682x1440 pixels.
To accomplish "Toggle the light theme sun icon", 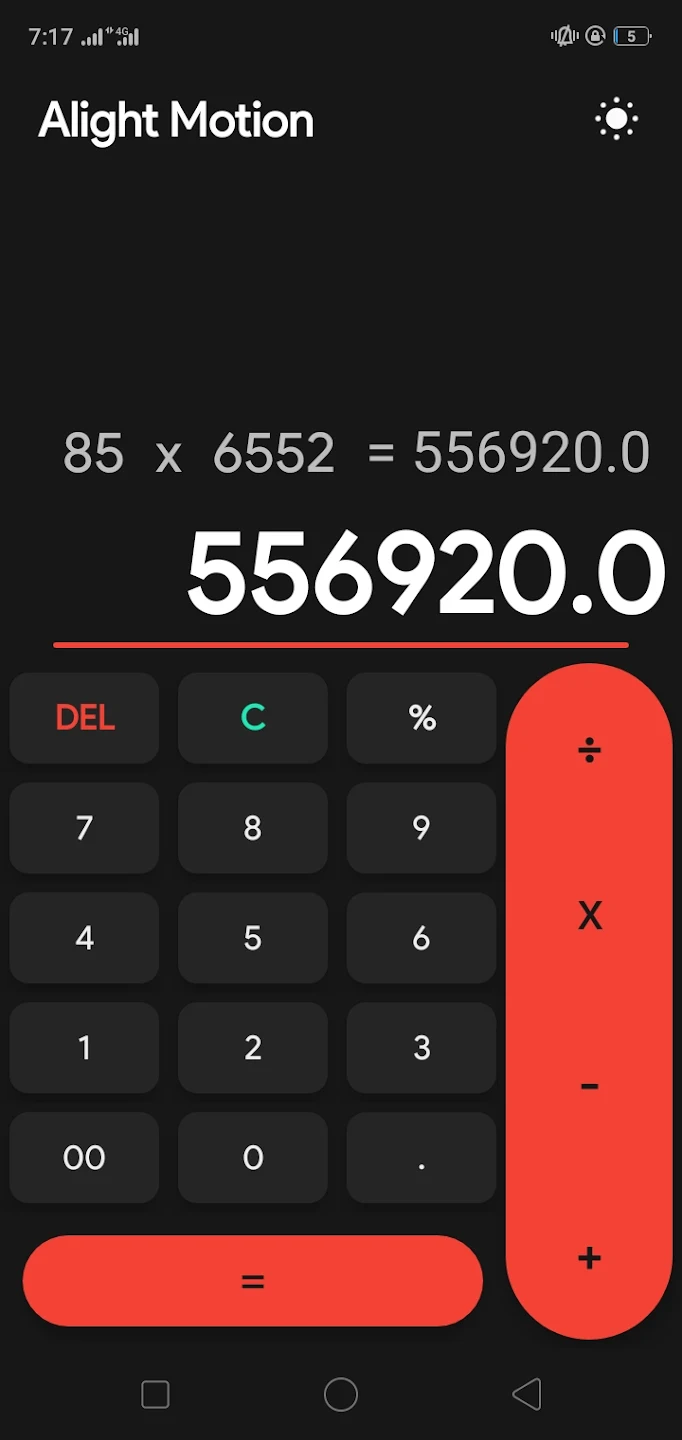I will (x=616, y=120).
